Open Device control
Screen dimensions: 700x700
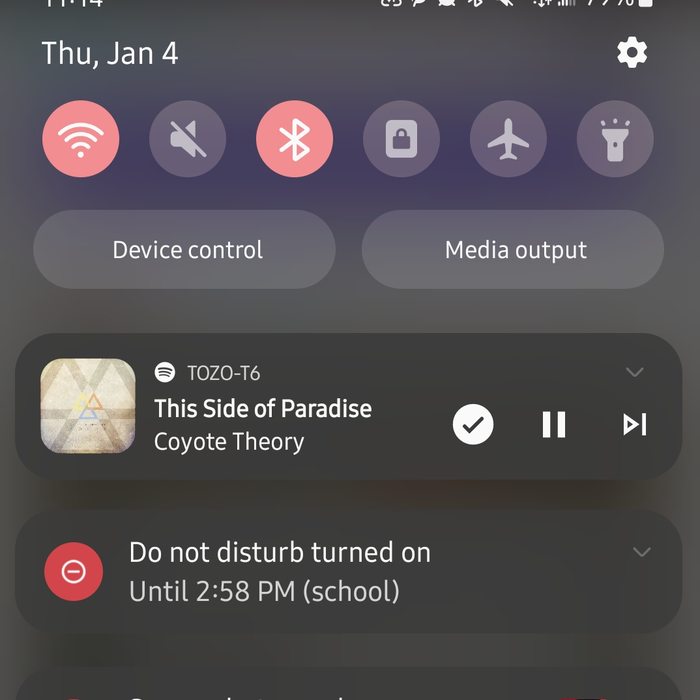[x=185, y=250]
